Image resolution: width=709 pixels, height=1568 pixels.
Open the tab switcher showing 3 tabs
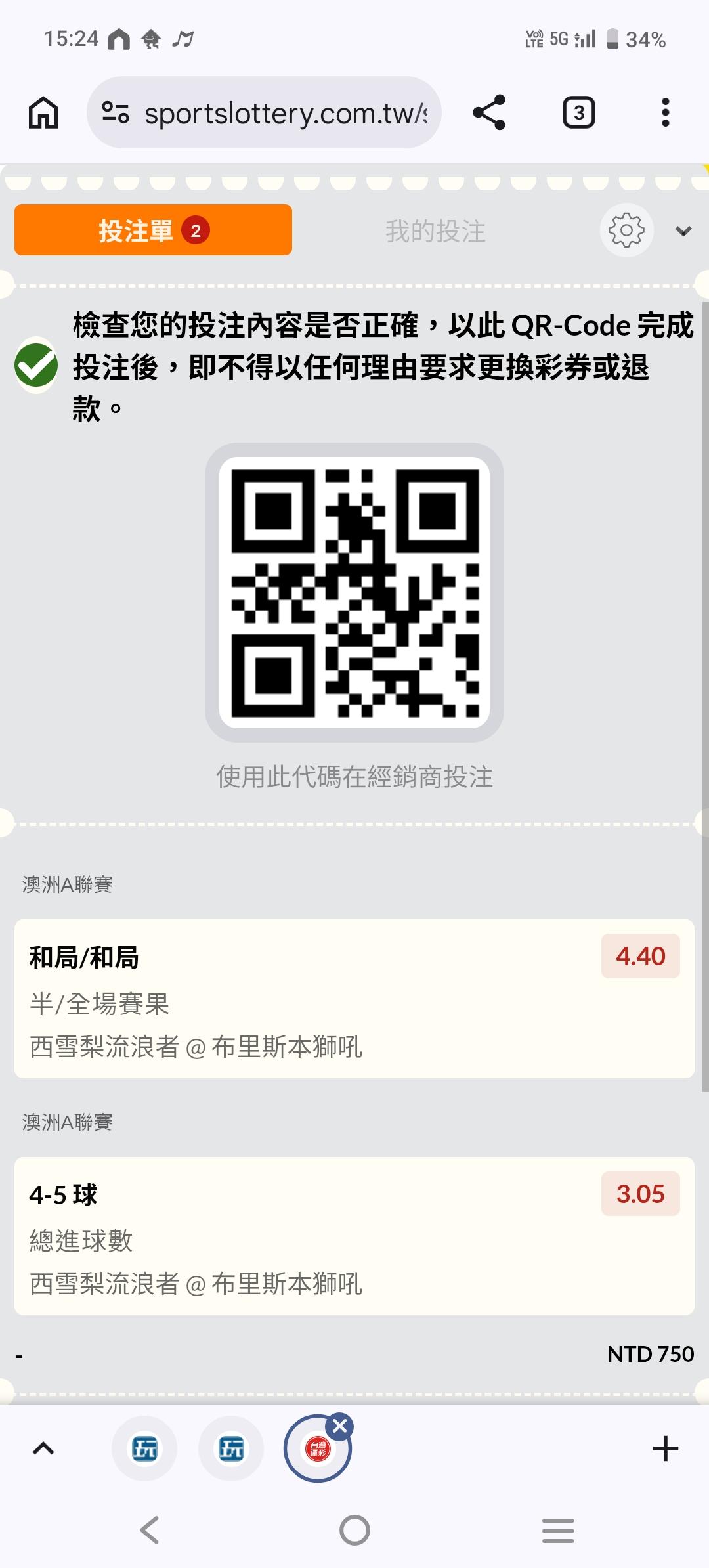pos(578,112)
